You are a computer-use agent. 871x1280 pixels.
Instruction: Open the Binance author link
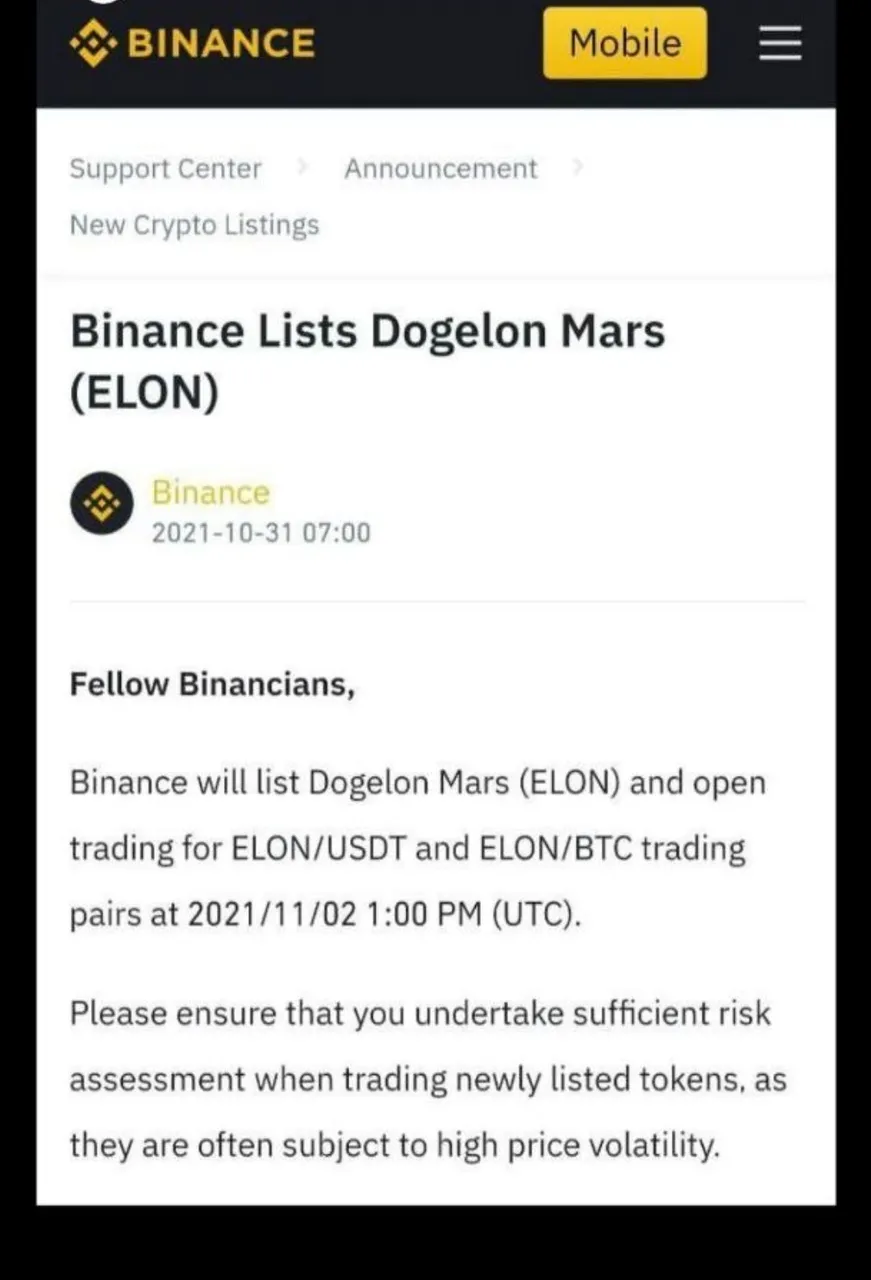tap(210, 493)
